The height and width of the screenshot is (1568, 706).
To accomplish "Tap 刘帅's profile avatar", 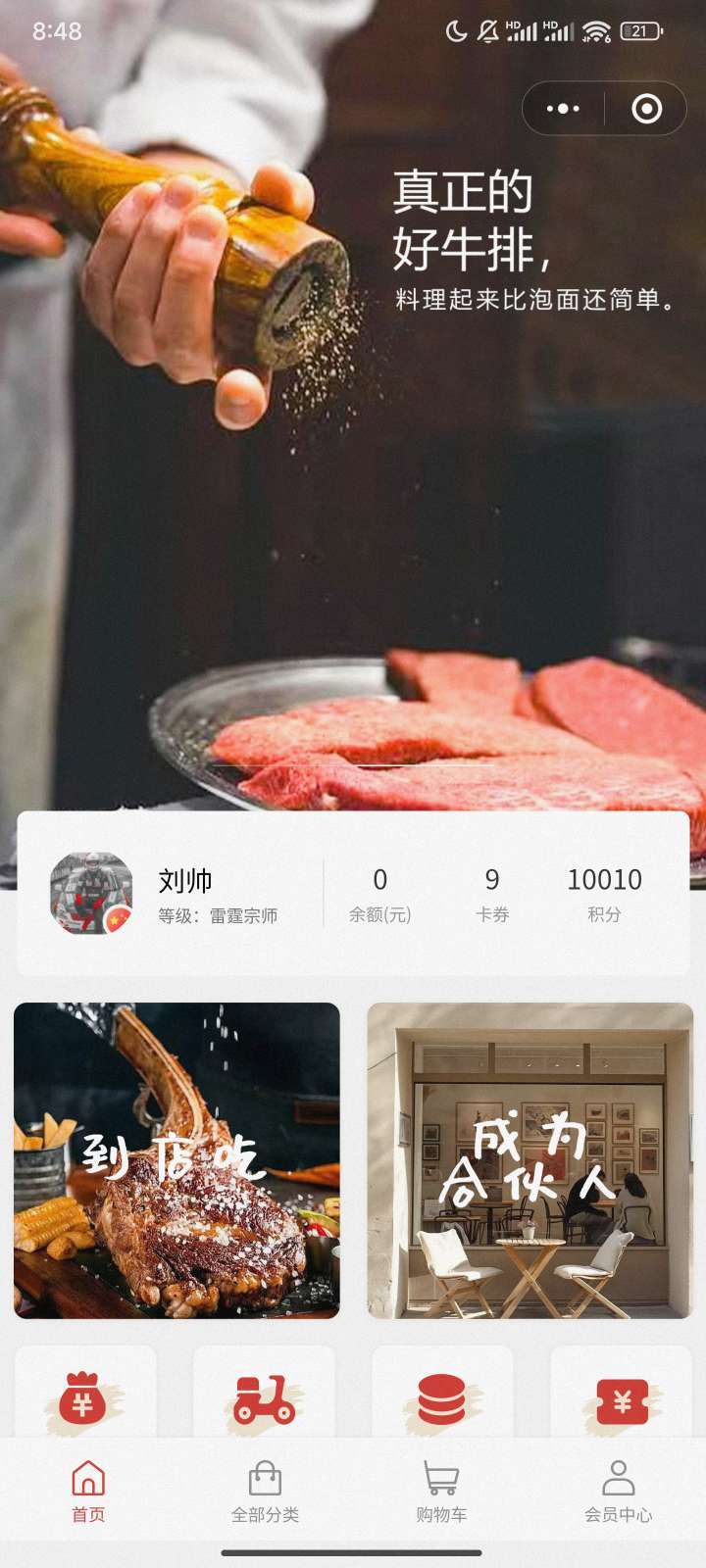I will 91,893.
